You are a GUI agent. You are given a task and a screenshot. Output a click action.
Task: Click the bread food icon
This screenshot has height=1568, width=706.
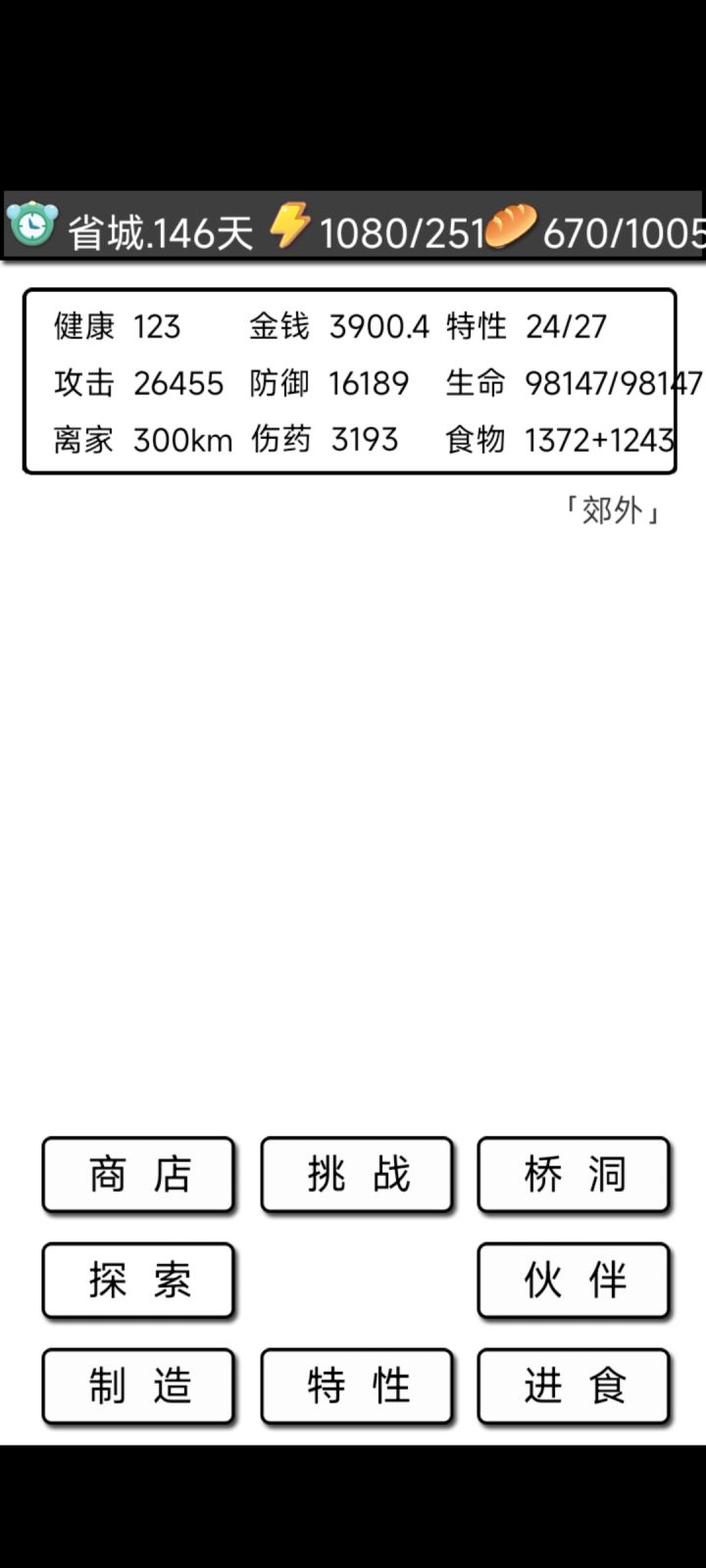[x=507, y=230]
